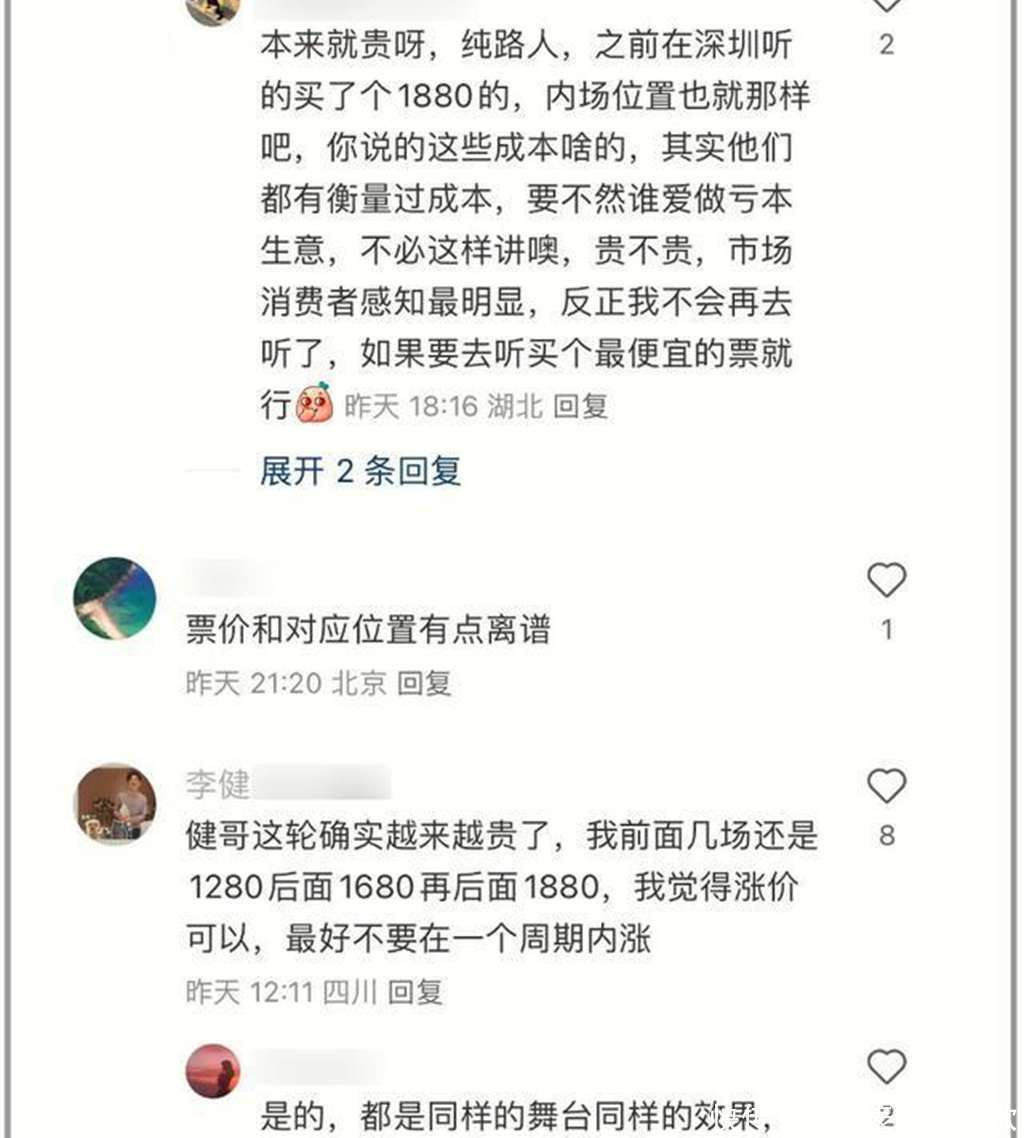Reply to the 昨天 21:20 北京 comment
1024x1138 pixels.
pyautogui.click(x=424, y=683)
